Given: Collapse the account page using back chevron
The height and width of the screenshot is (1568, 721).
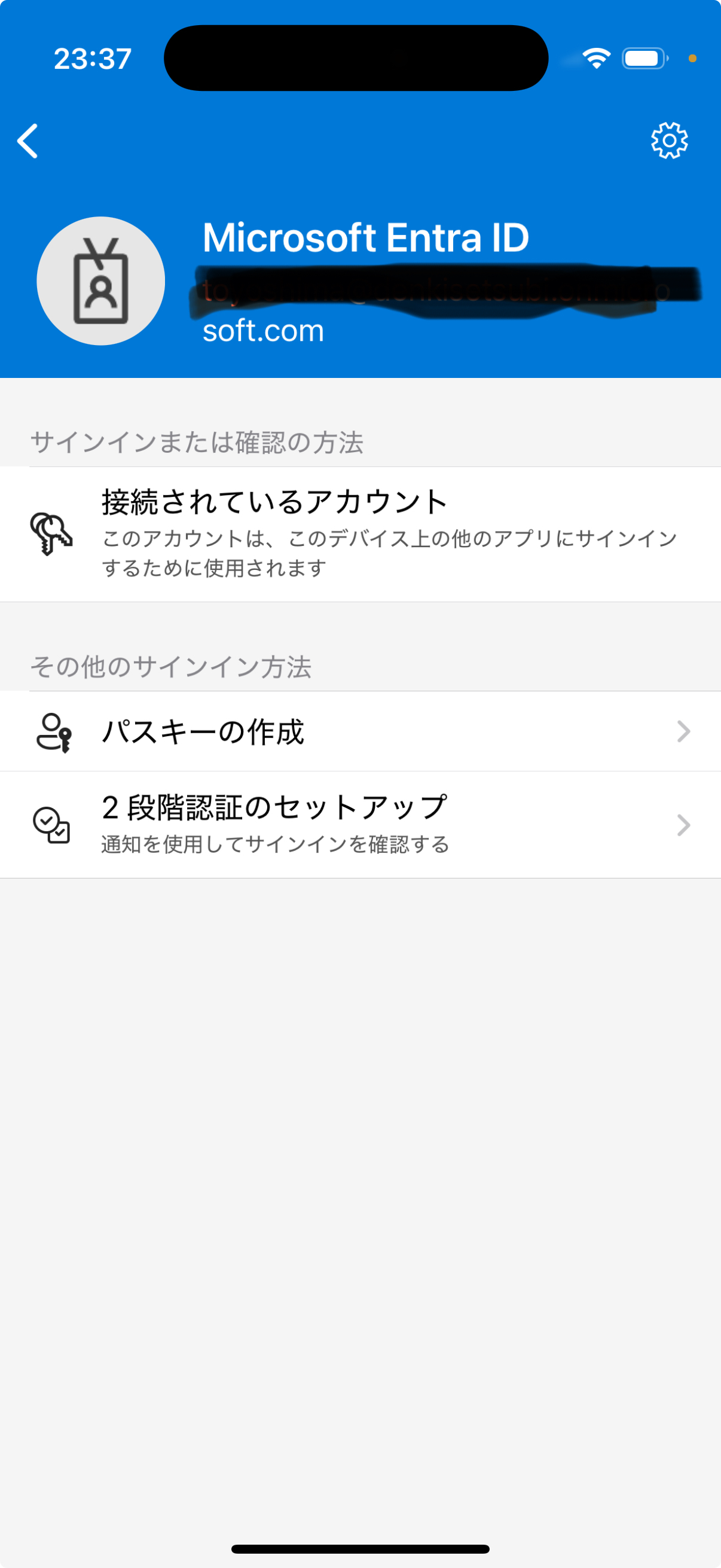Looking at the screenshot, I should coord(29,140).
